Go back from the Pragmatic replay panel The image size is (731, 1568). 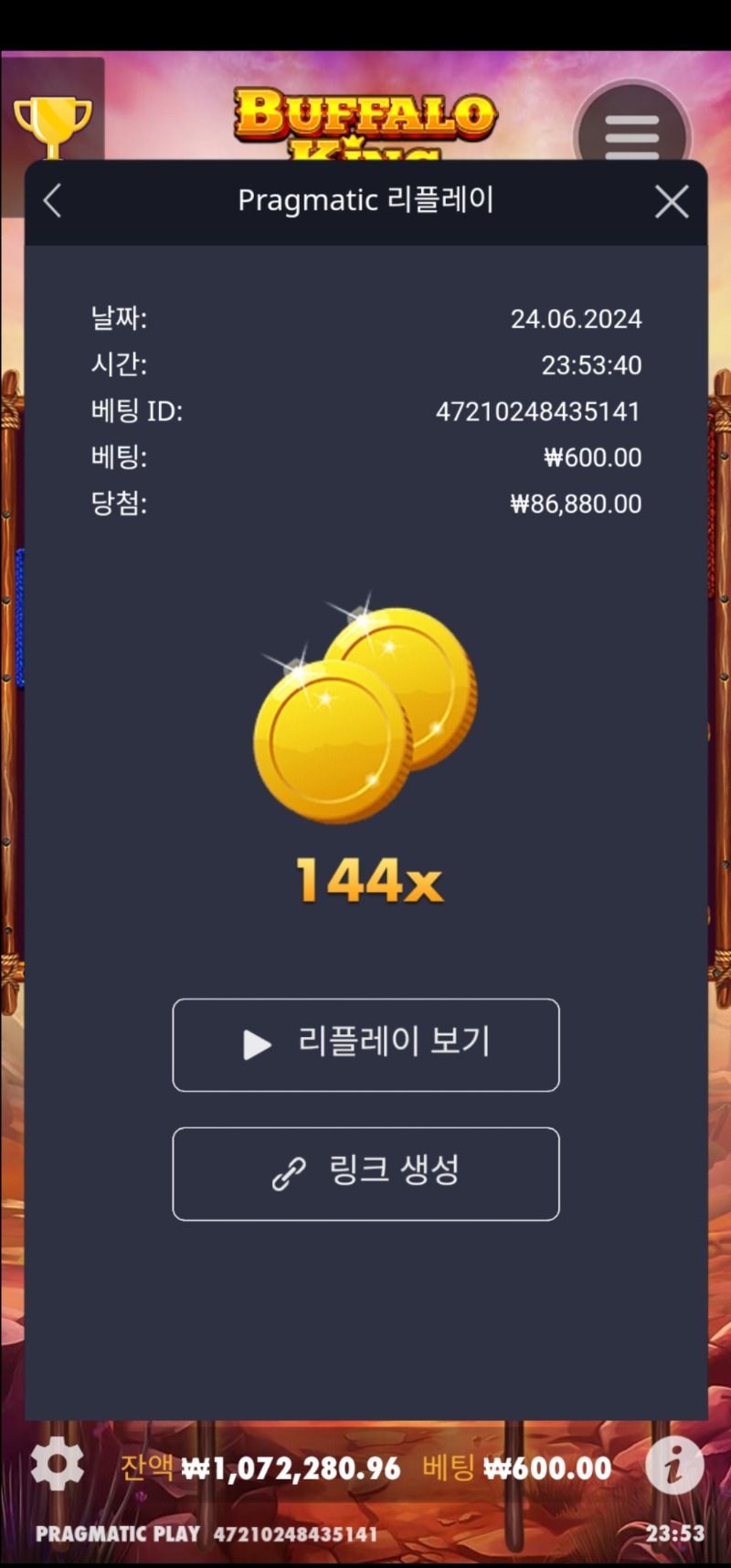tap(53, 201)
